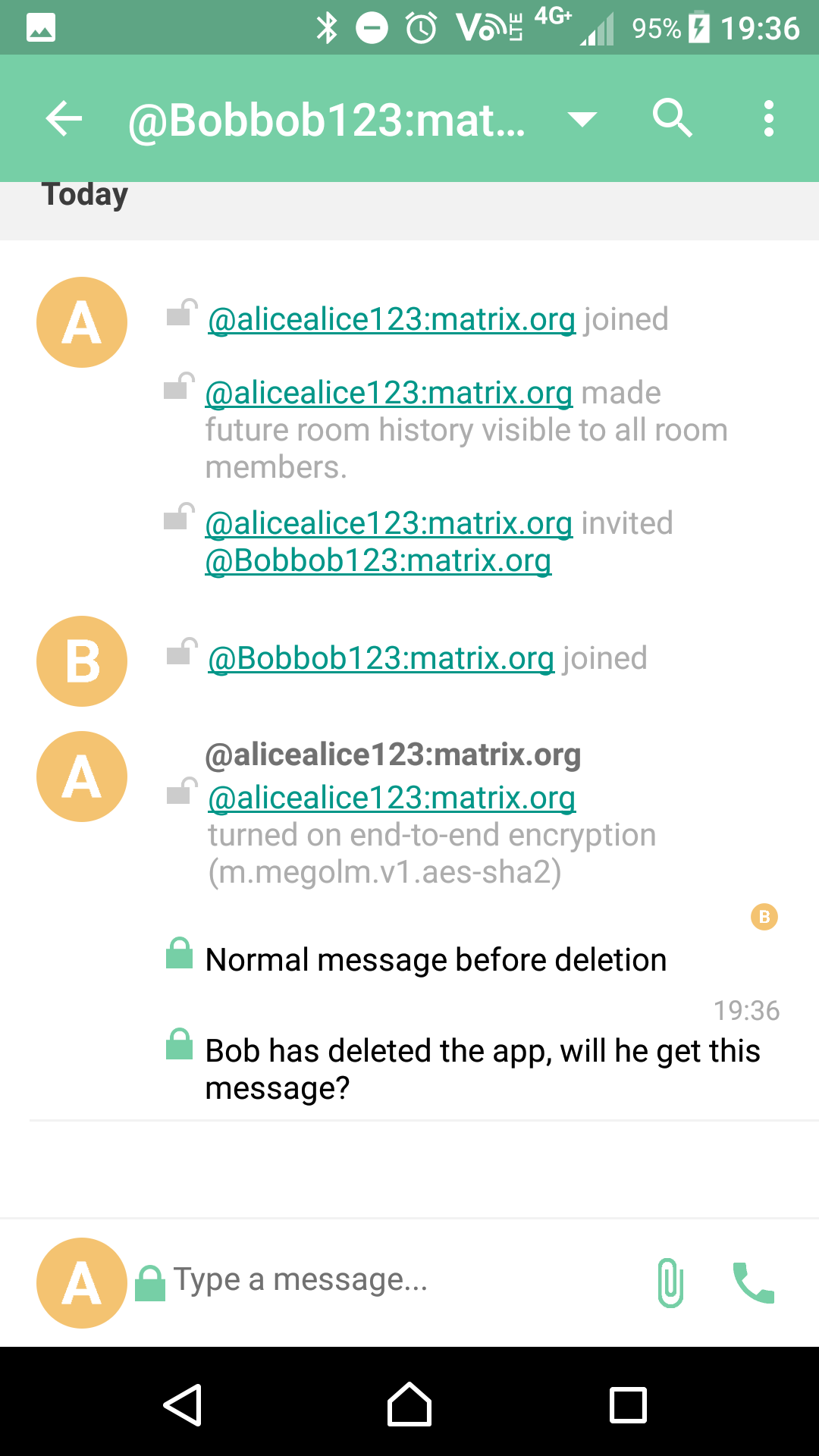
Task: Select the "Normal message before deletion" message
Action: pyautogui.click(x=436, y=960)
